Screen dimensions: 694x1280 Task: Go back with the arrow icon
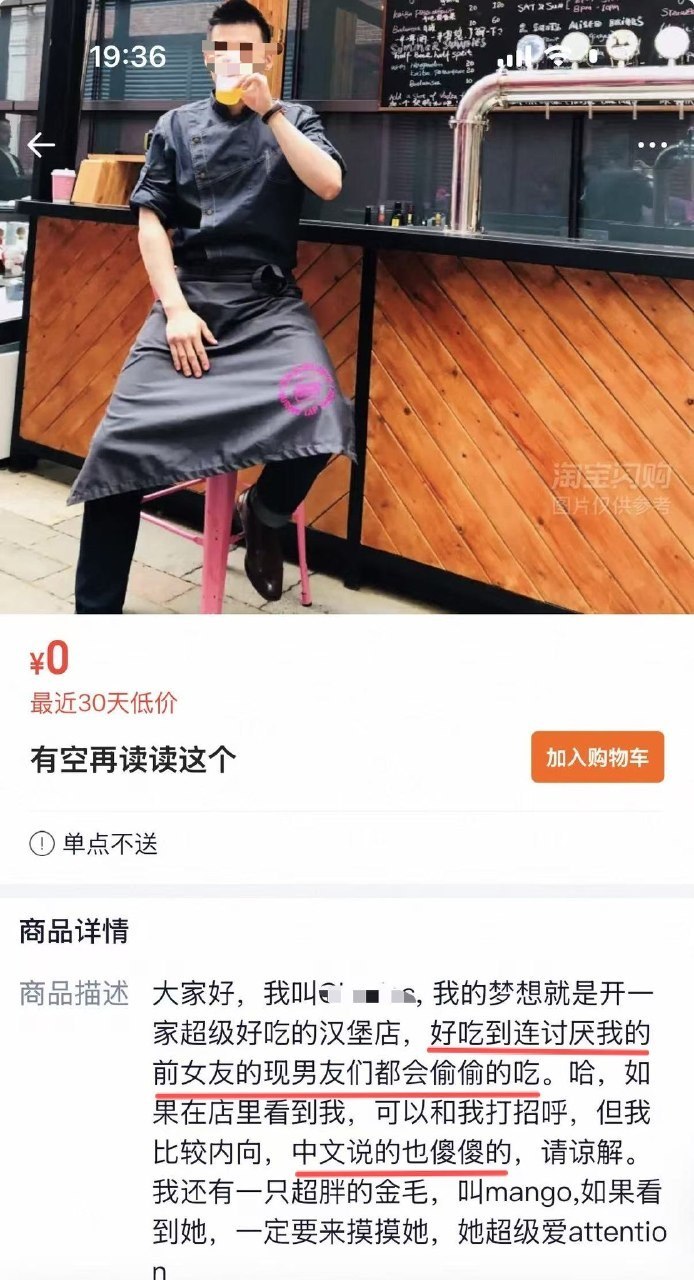[x=41, y=146]
